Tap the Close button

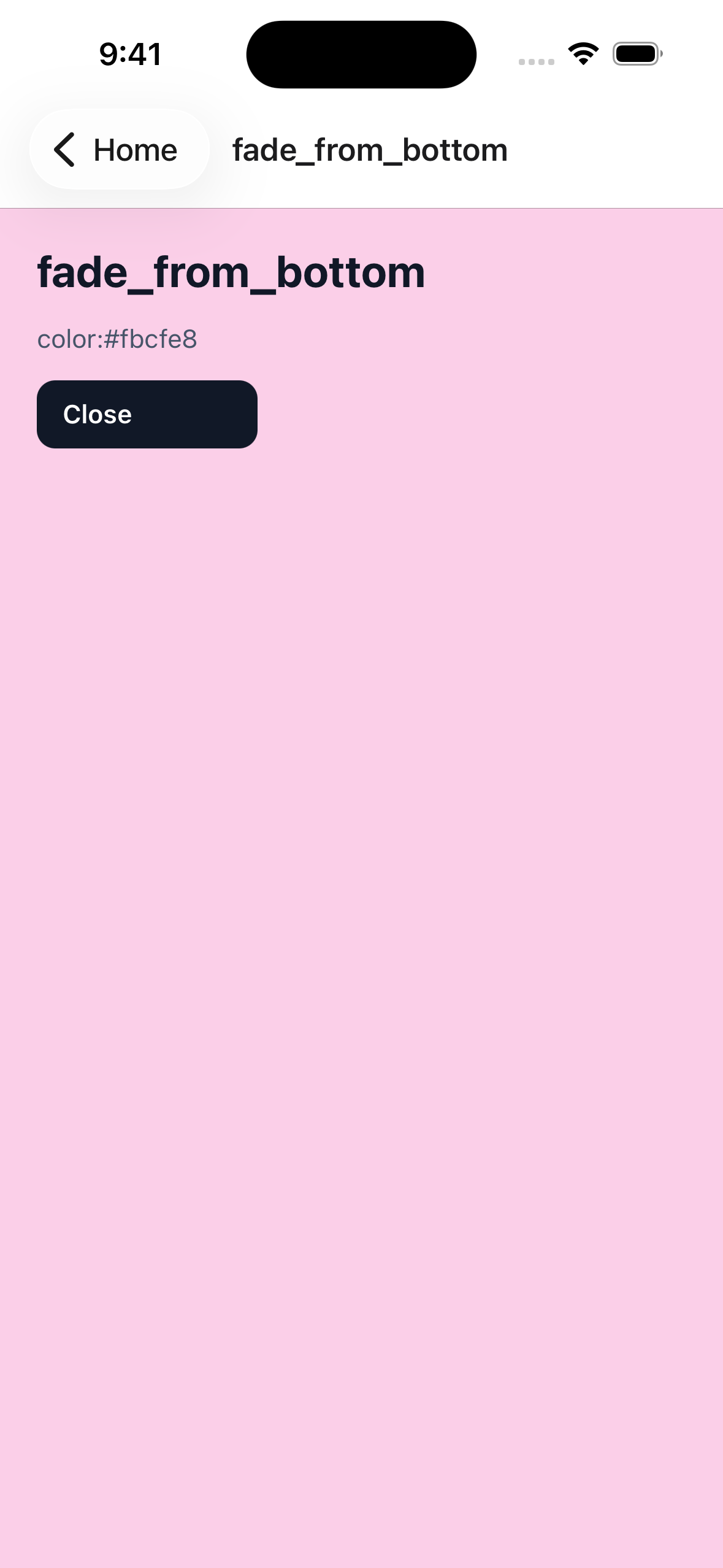(x=147, y=414)
